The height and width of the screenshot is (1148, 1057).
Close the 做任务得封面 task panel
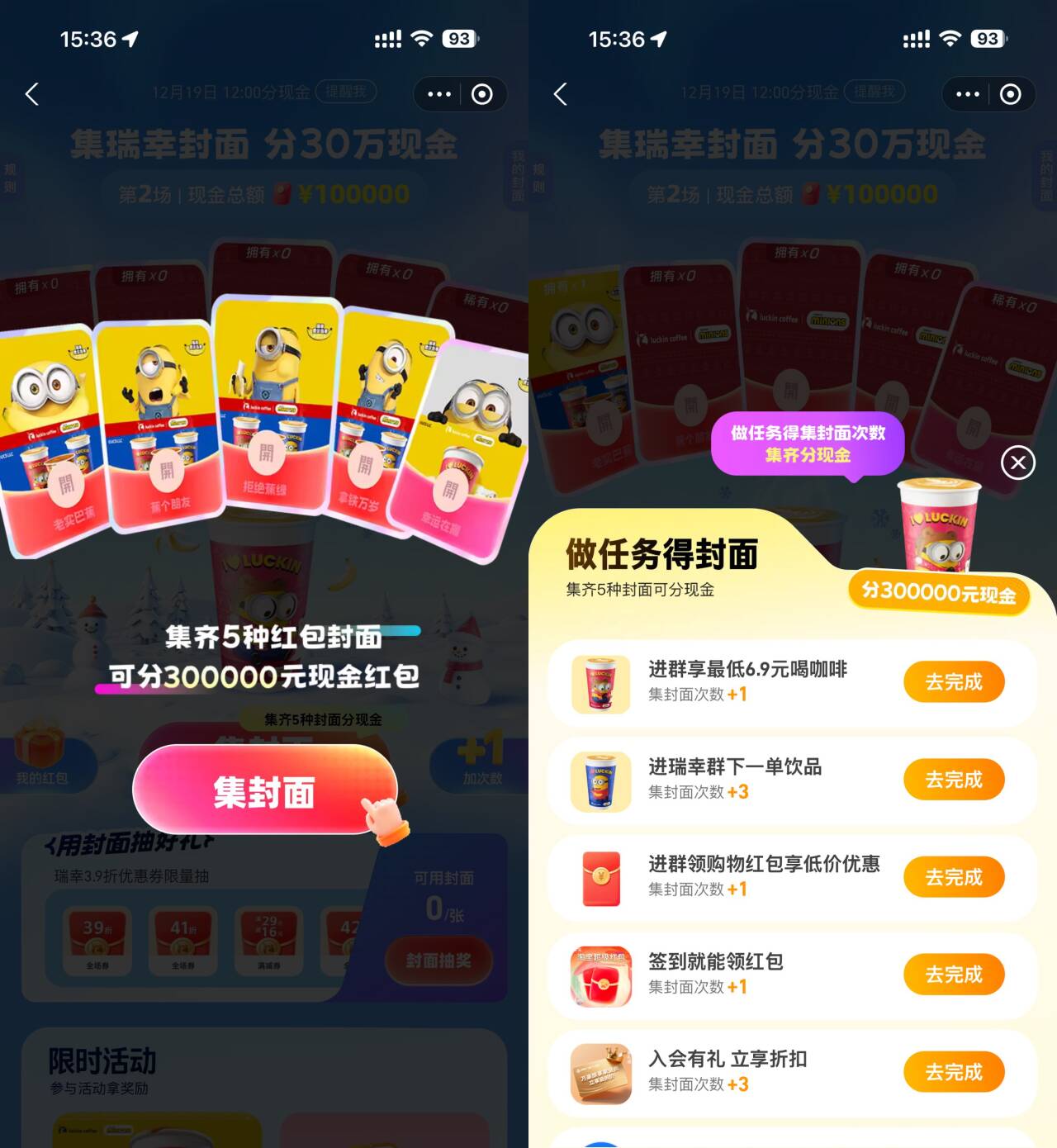(1017, 463)
